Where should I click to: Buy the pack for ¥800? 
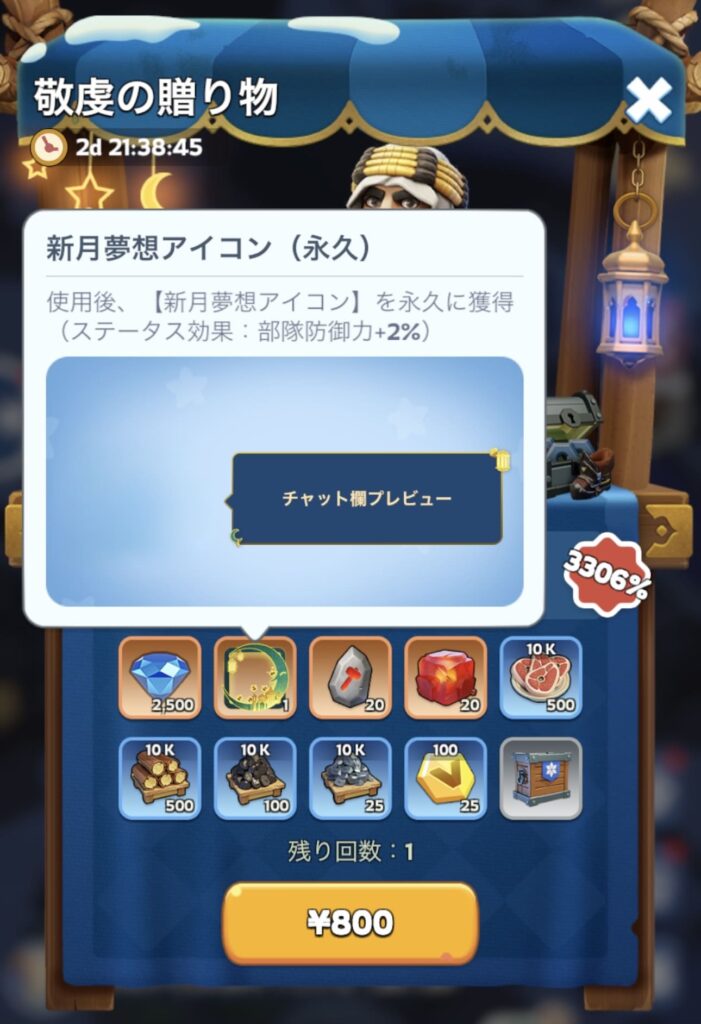350,922
